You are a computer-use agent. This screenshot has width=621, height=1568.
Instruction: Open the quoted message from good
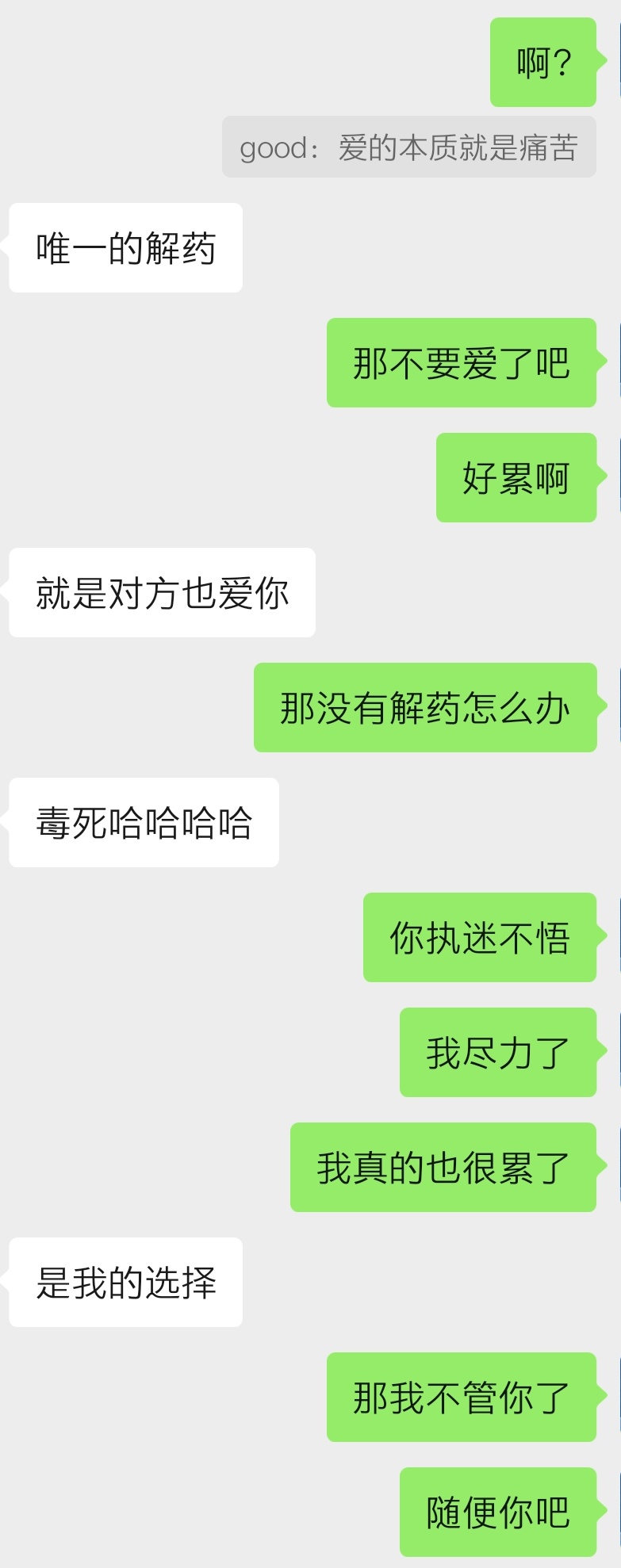pos(408,147)
